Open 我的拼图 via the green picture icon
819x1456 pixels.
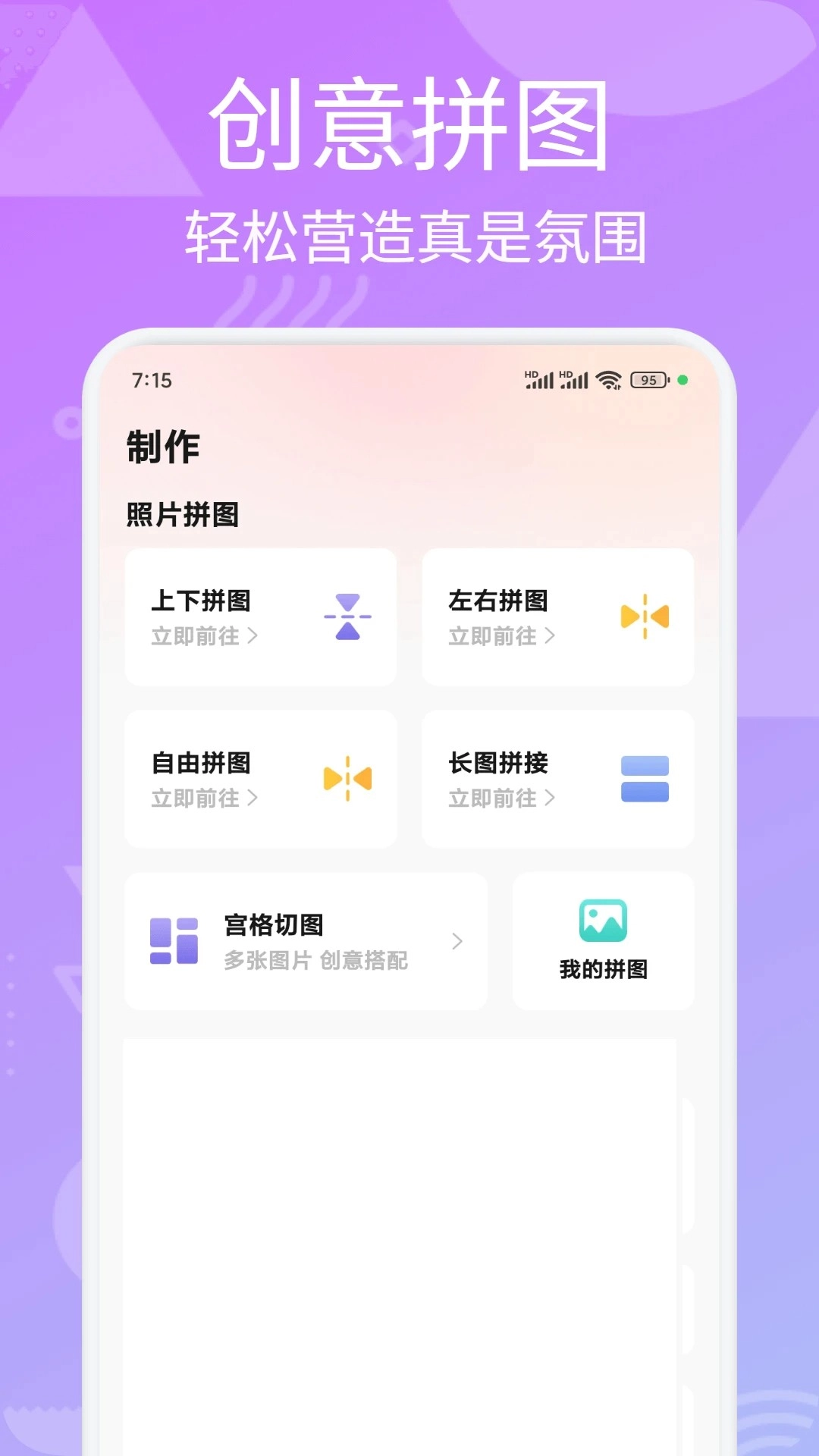[x=601, y=921]
